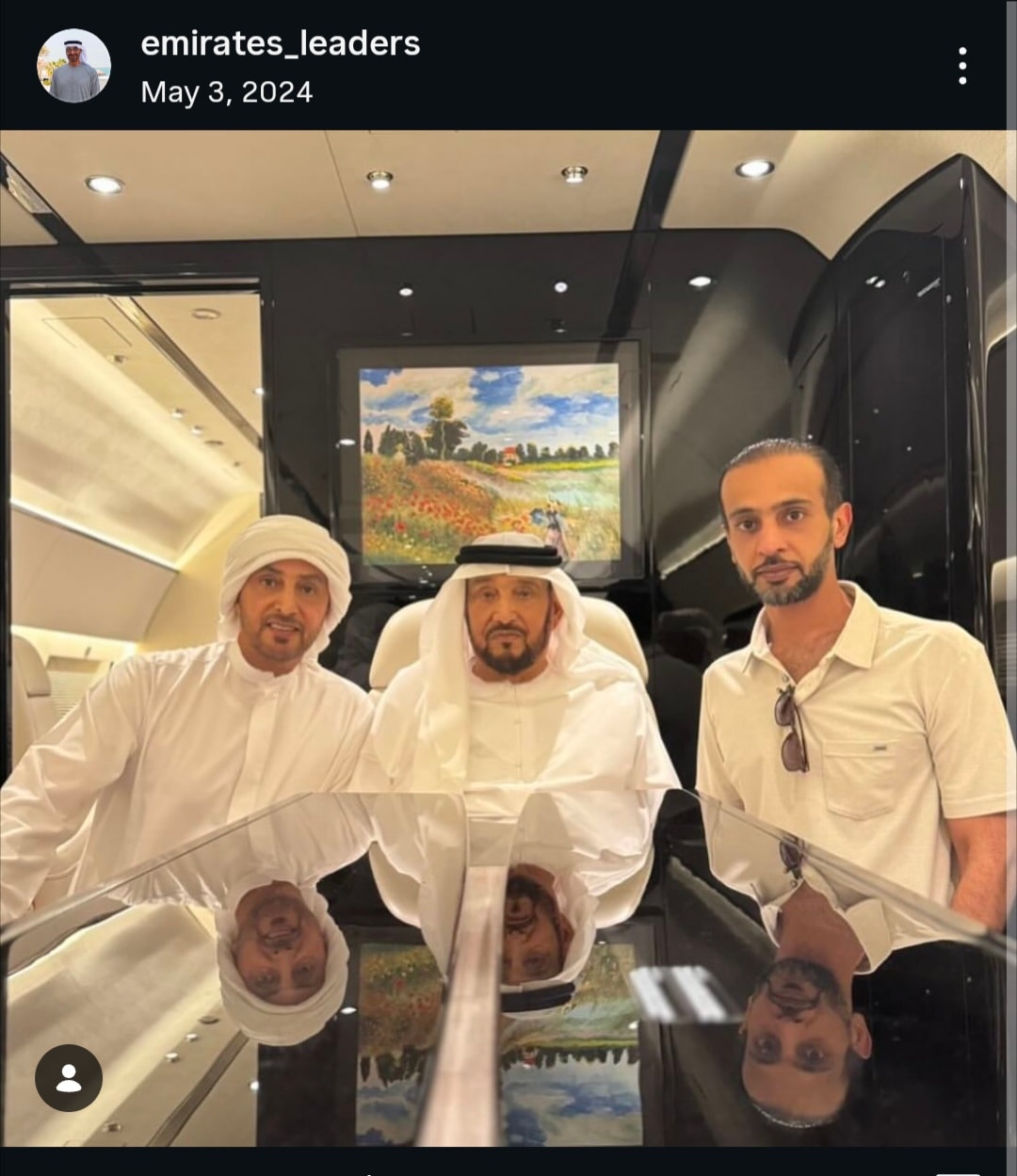Tap the emirates_leaders username
1017x1176 pixels.
tap(280, 43)
